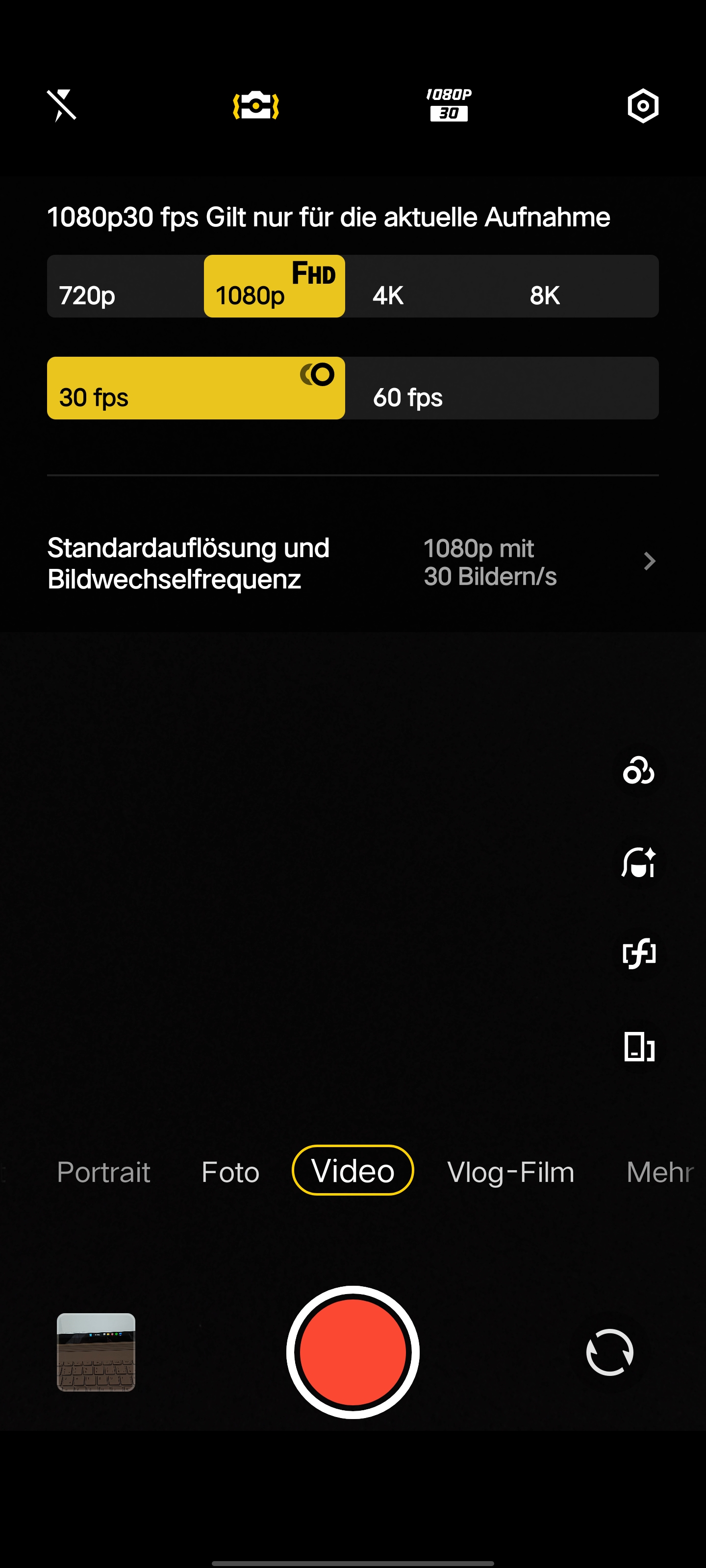The image size is (706, 1568).
Task: Select 720p resolution
Action: 126,286
